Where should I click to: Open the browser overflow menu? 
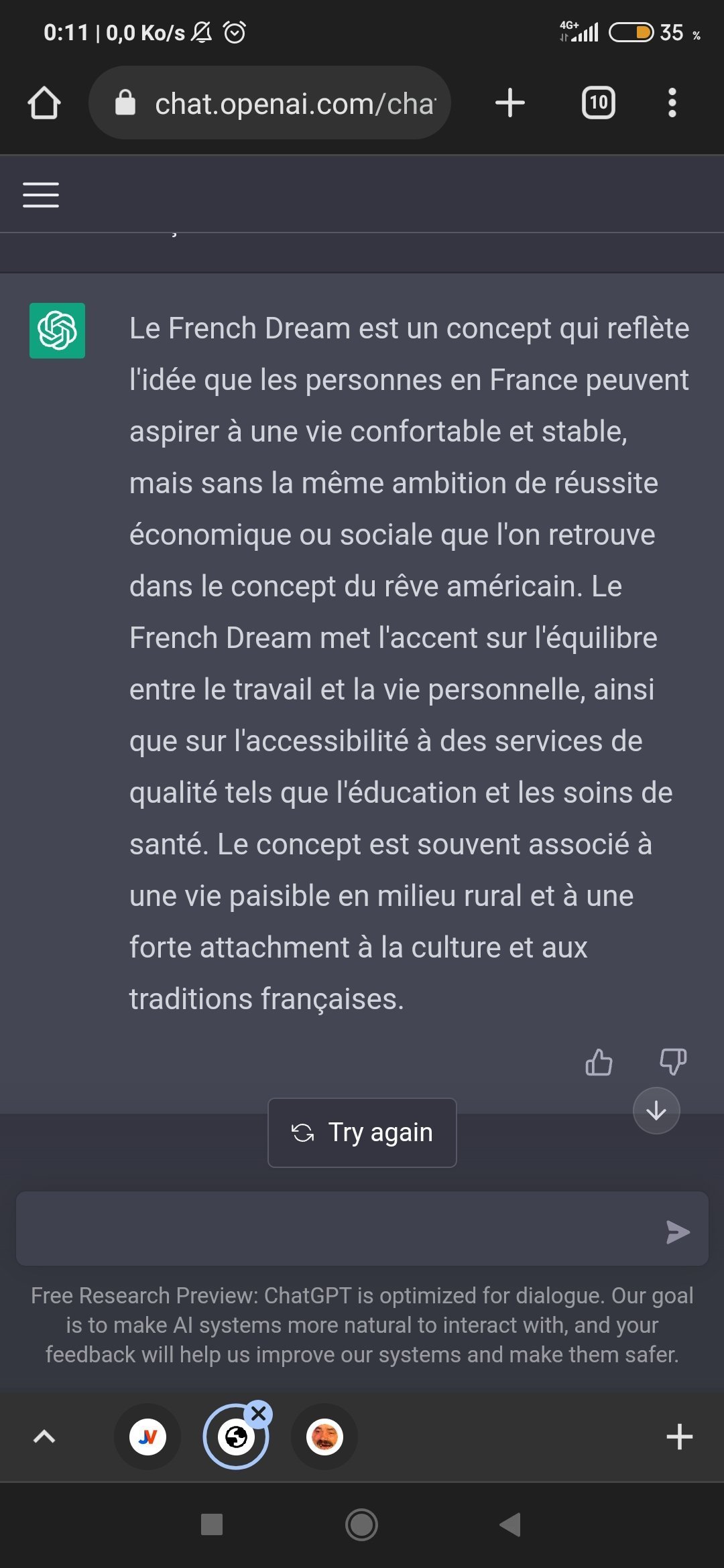672,103
